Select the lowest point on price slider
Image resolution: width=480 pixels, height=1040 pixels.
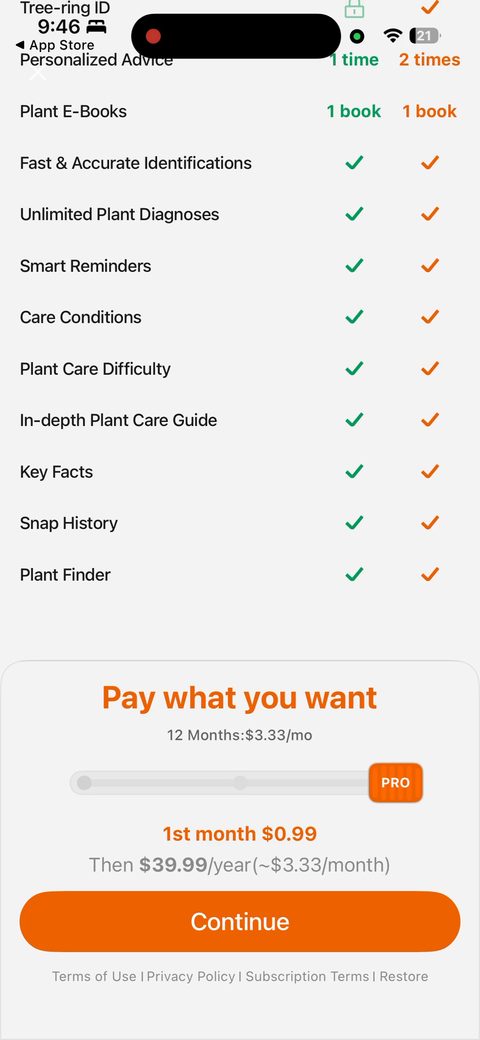(84, 783)
